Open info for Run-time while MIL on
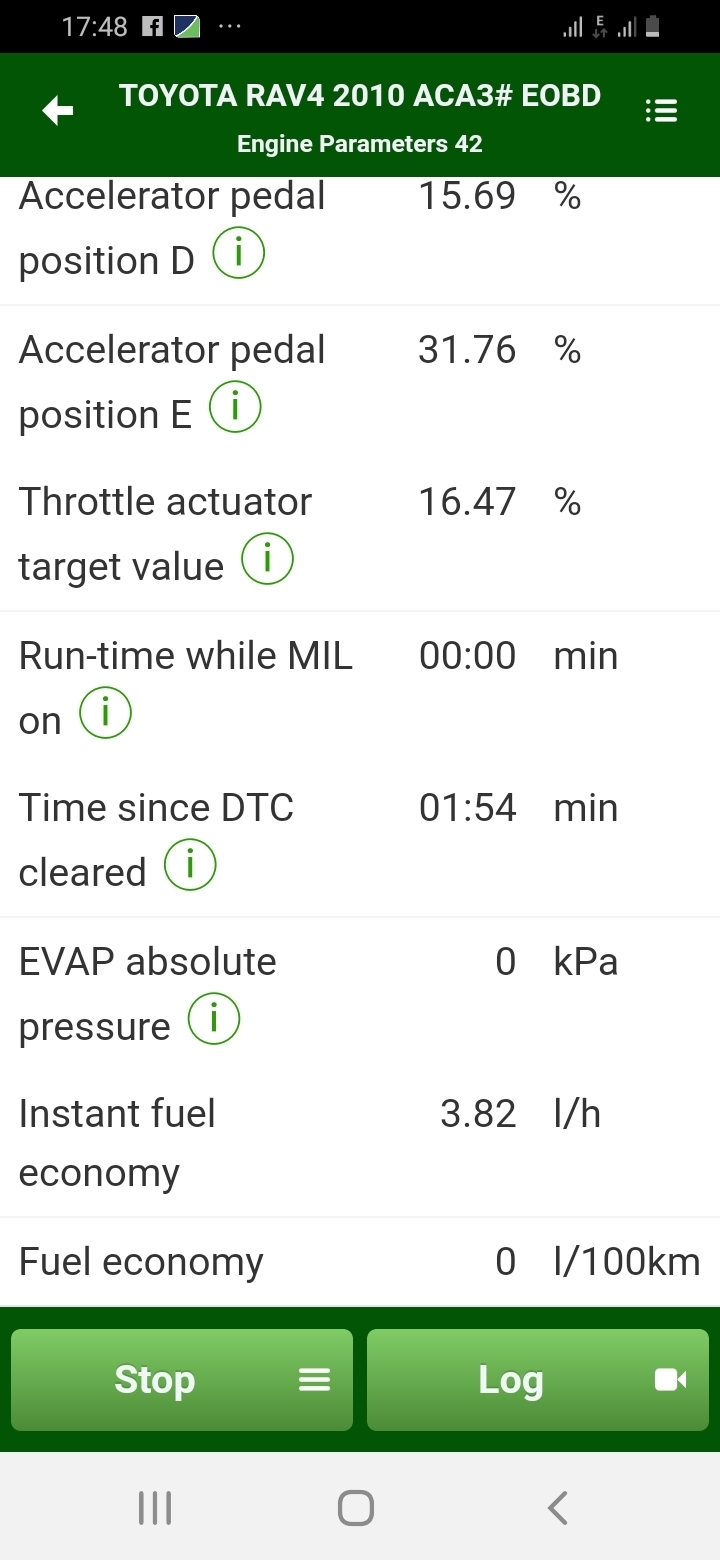 (x=105, y=713)
